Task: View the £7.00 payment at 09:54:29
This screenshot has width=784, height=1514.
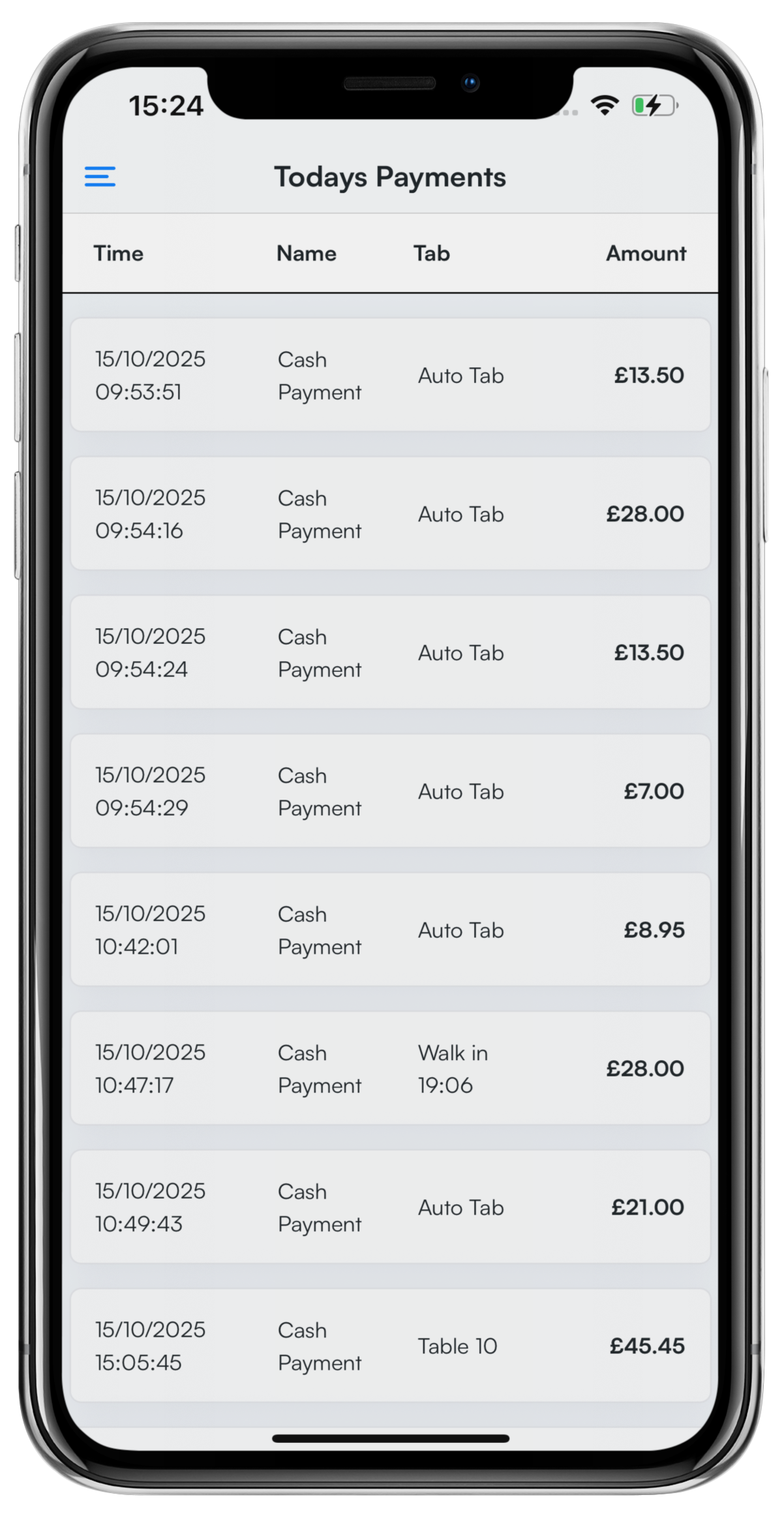Action: pyautogui.click(x=390, y=791)
